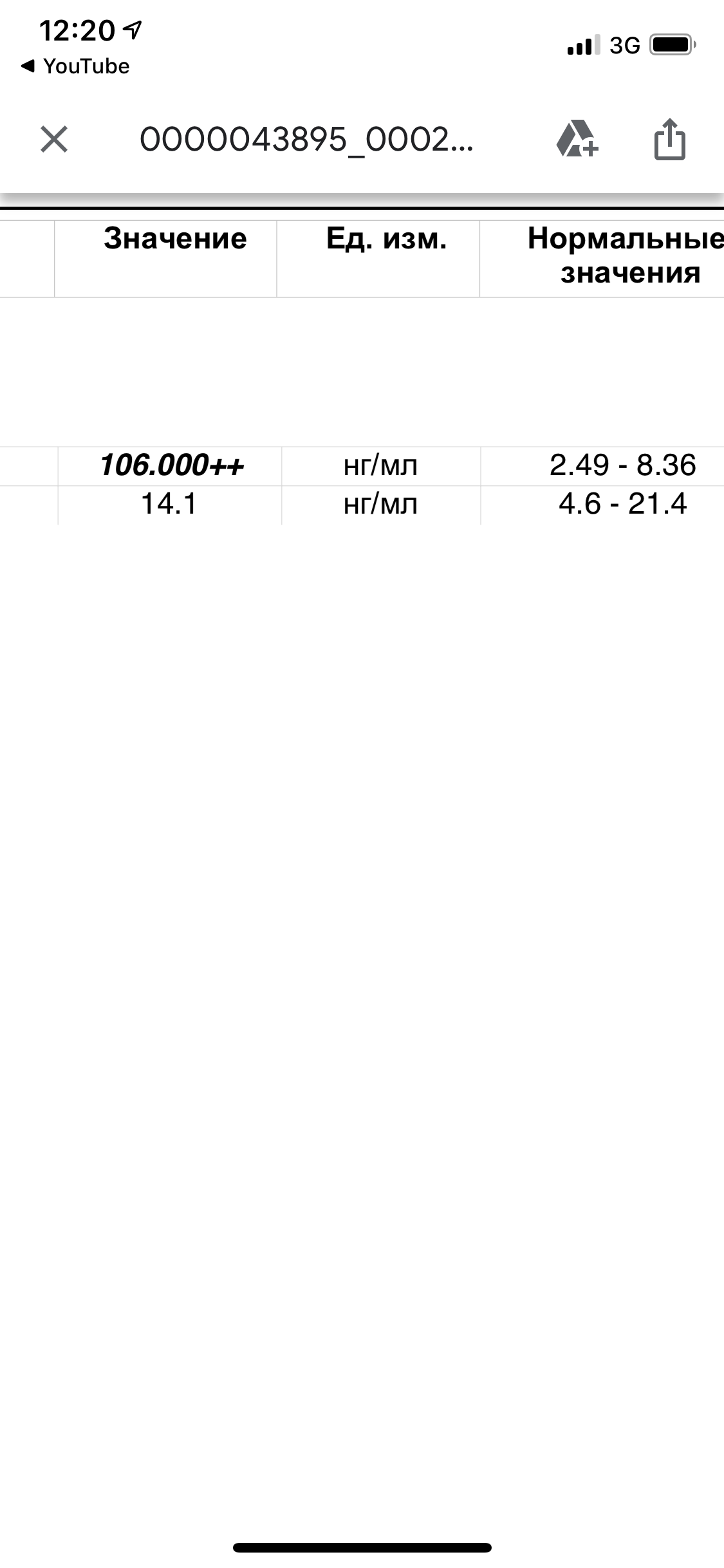Close the document viewer

(x=54, y=139)
